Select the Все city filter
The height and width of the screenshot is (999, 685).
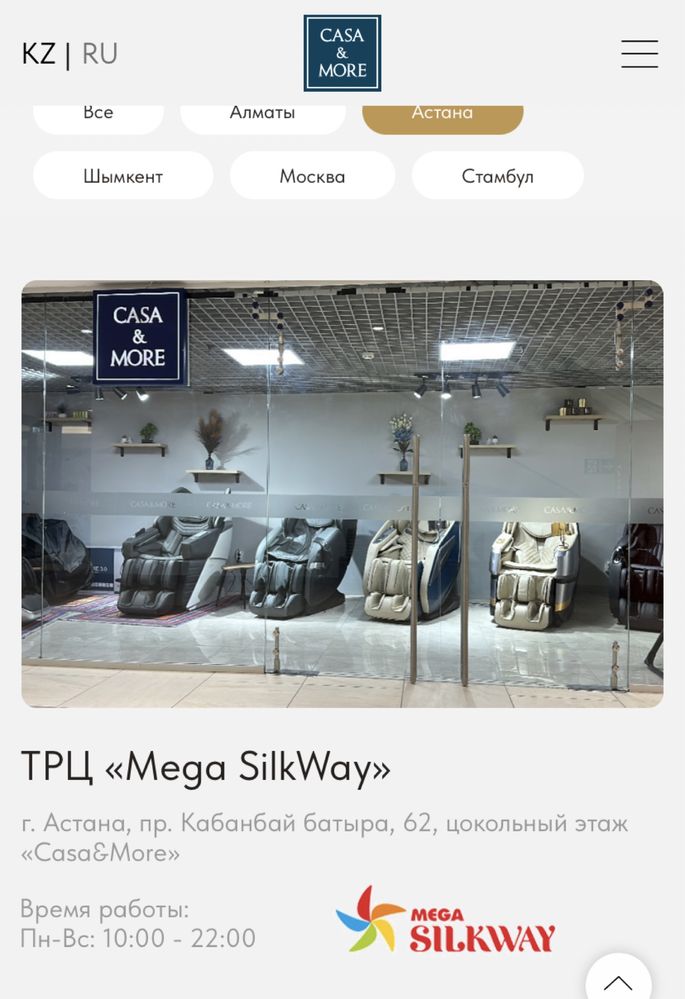point(98,115)
